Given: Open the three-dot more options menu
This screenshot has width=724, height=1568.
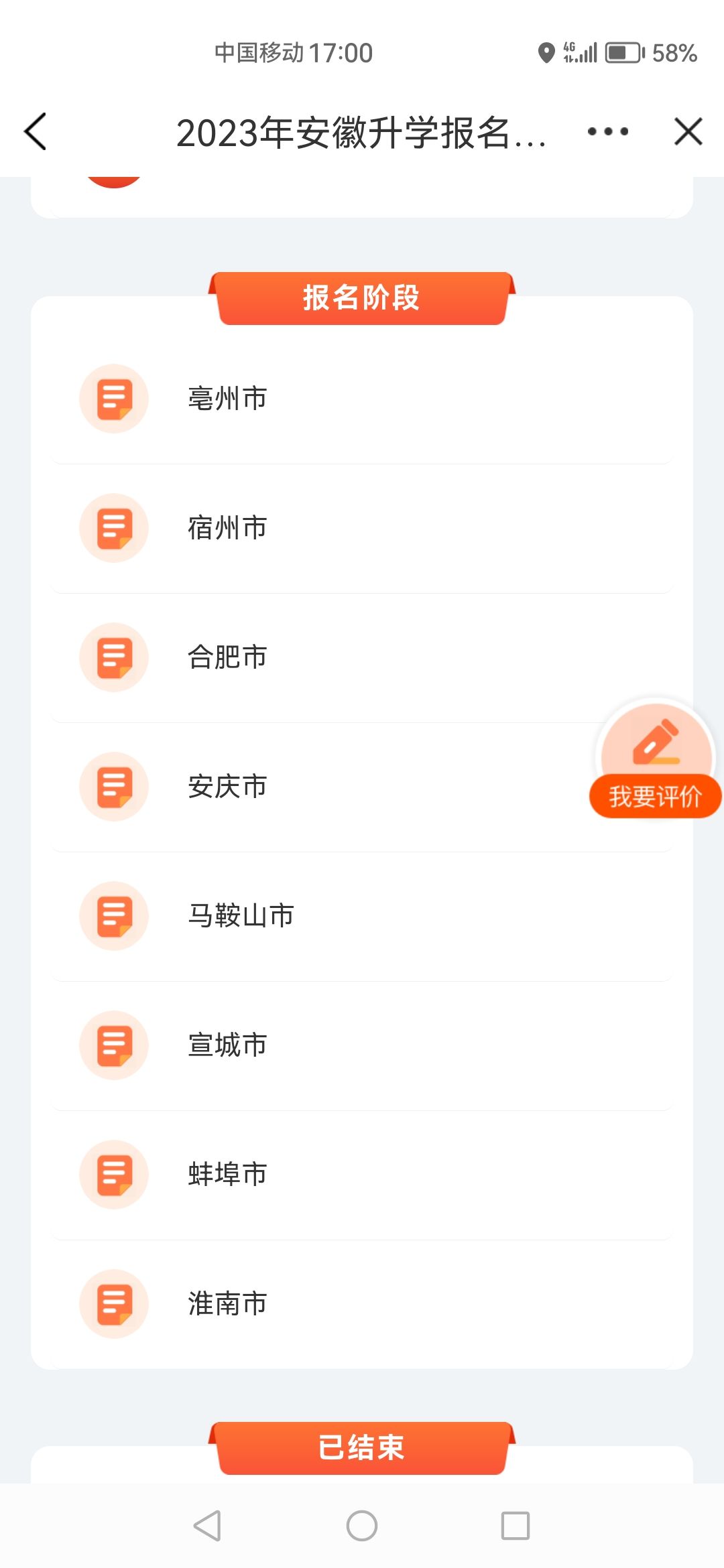Looking at the screenshot, I should coord(607,131).
